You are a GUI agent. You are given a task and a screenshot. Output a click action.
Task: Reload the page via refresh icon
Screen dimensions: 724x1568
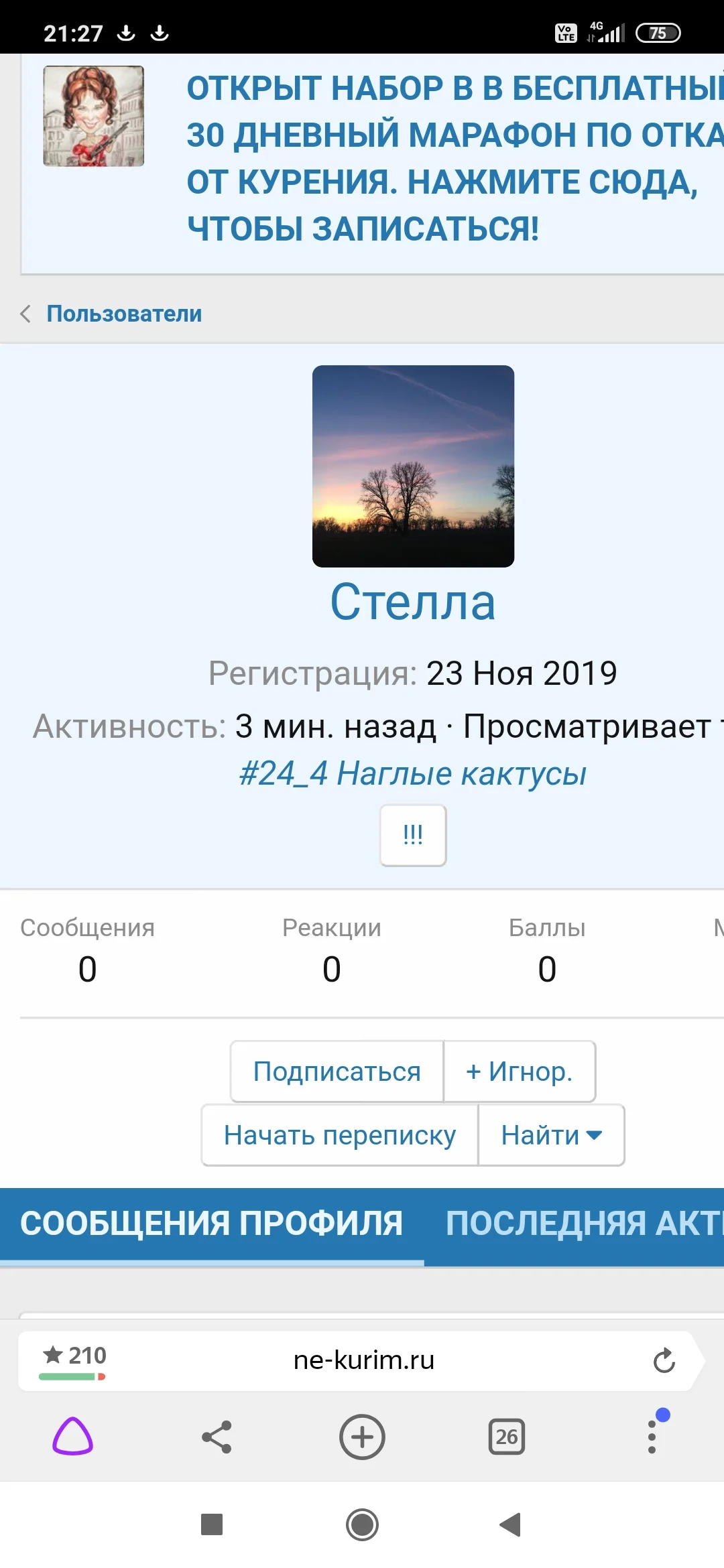click(x=663, y=1360)
